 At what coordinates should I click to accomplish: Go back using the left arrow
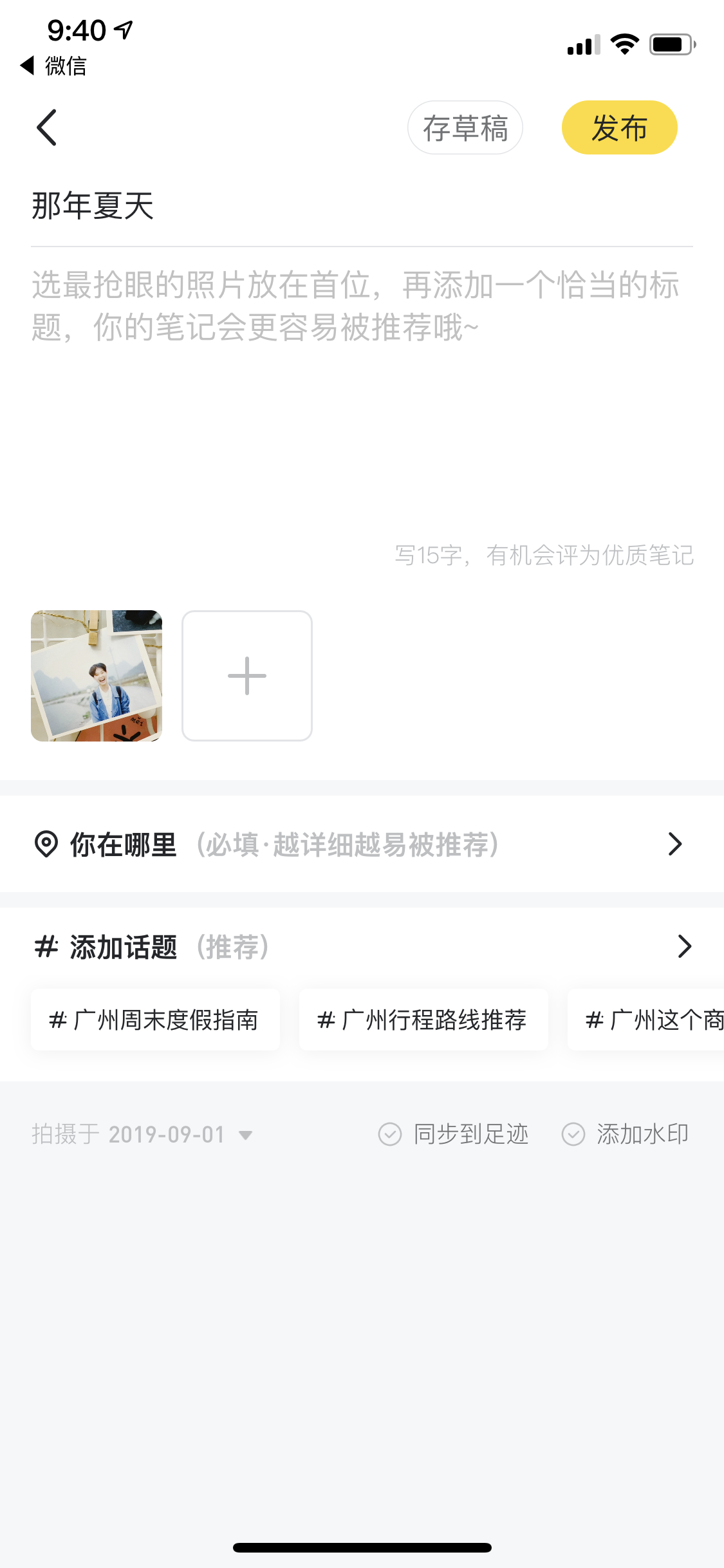coord(46,127)
